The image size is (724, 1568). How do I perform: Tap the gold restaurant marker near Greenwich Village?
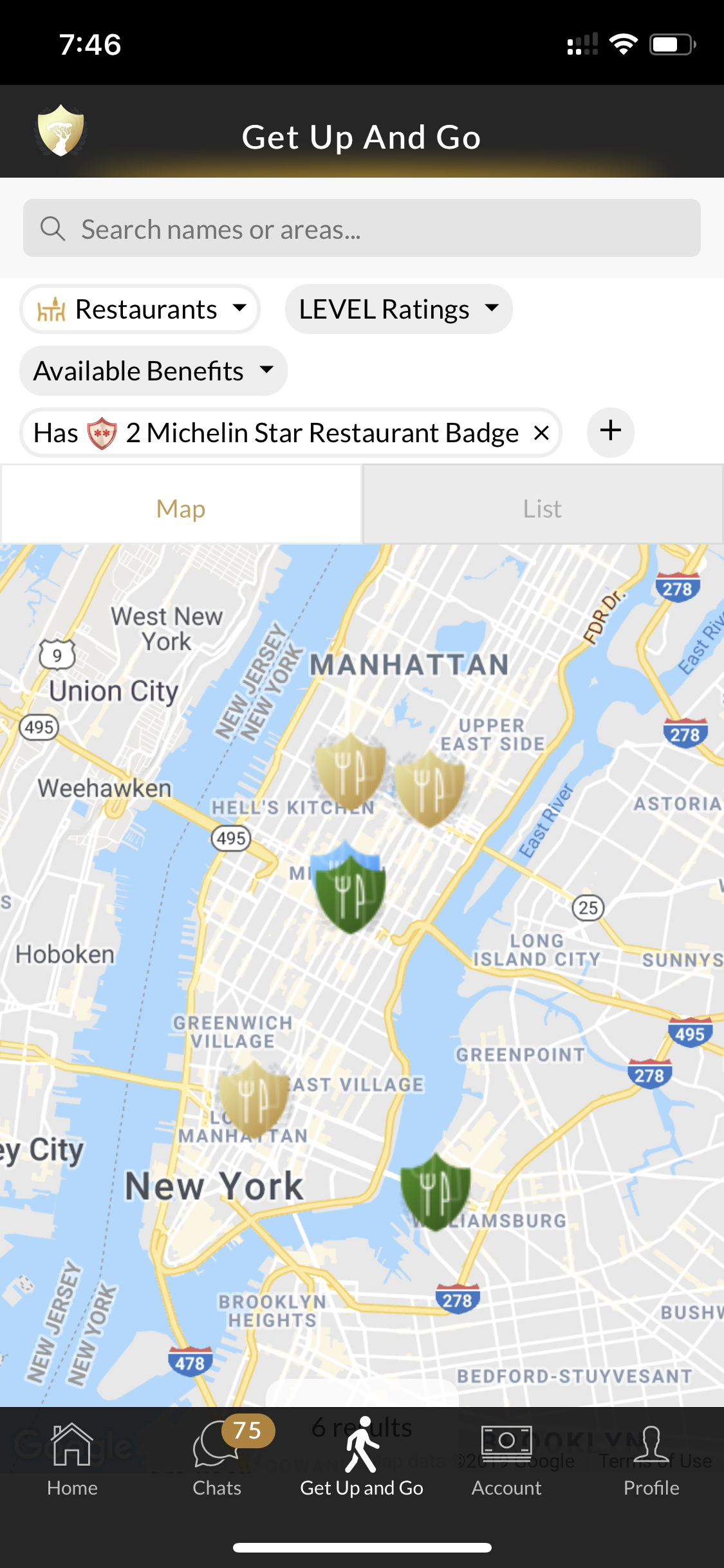coord(253,1099)
